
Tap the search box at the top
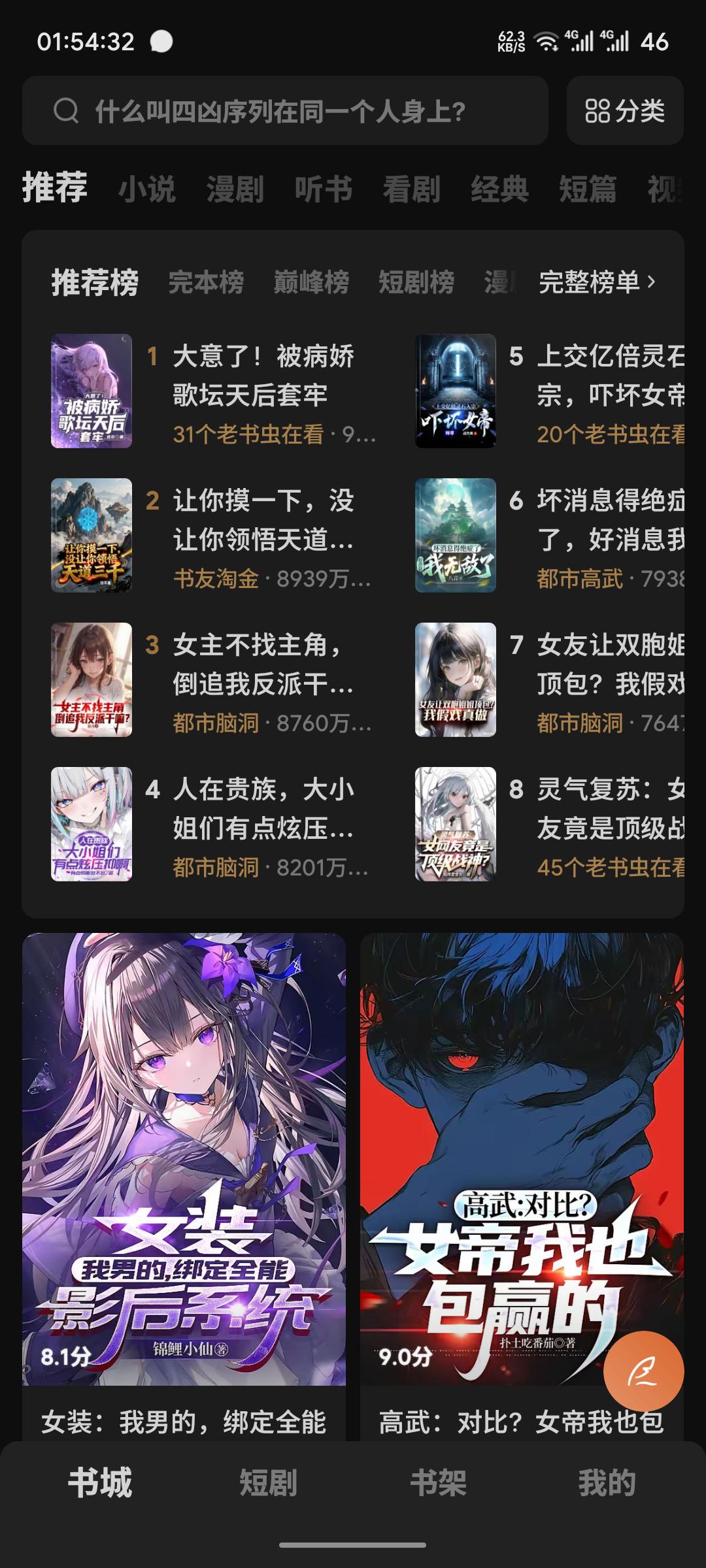285,111
